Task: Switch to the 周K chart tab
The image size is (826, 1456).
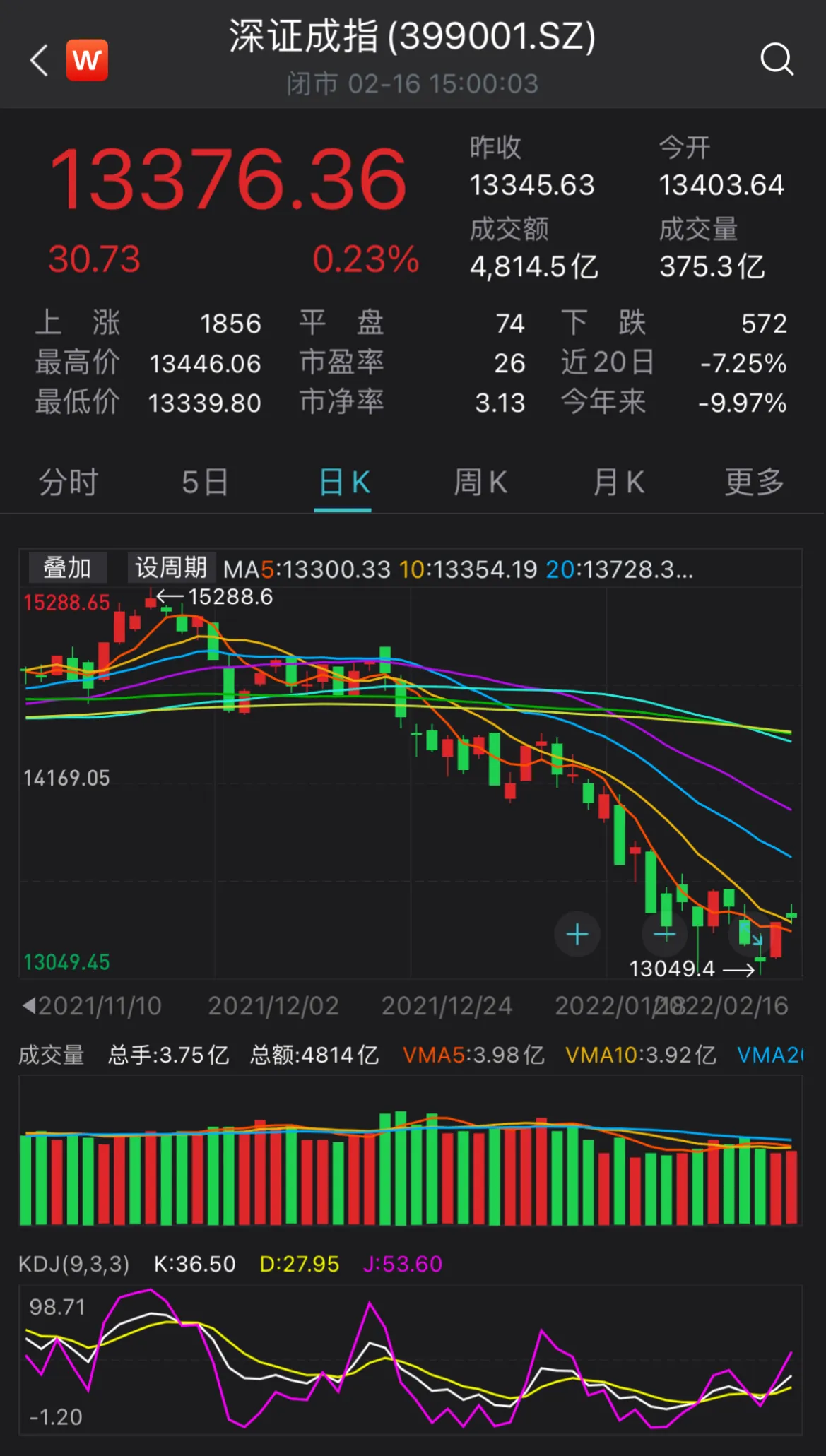Action: point(480,483)
